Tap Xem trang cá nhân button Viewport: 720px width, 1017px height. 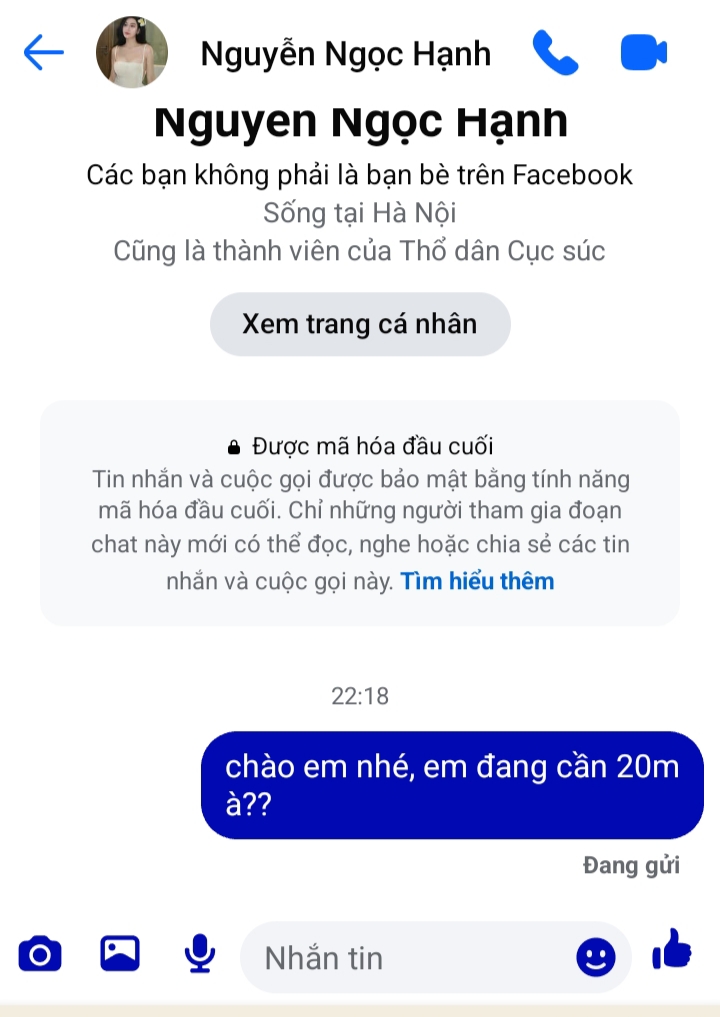point(360,324)
